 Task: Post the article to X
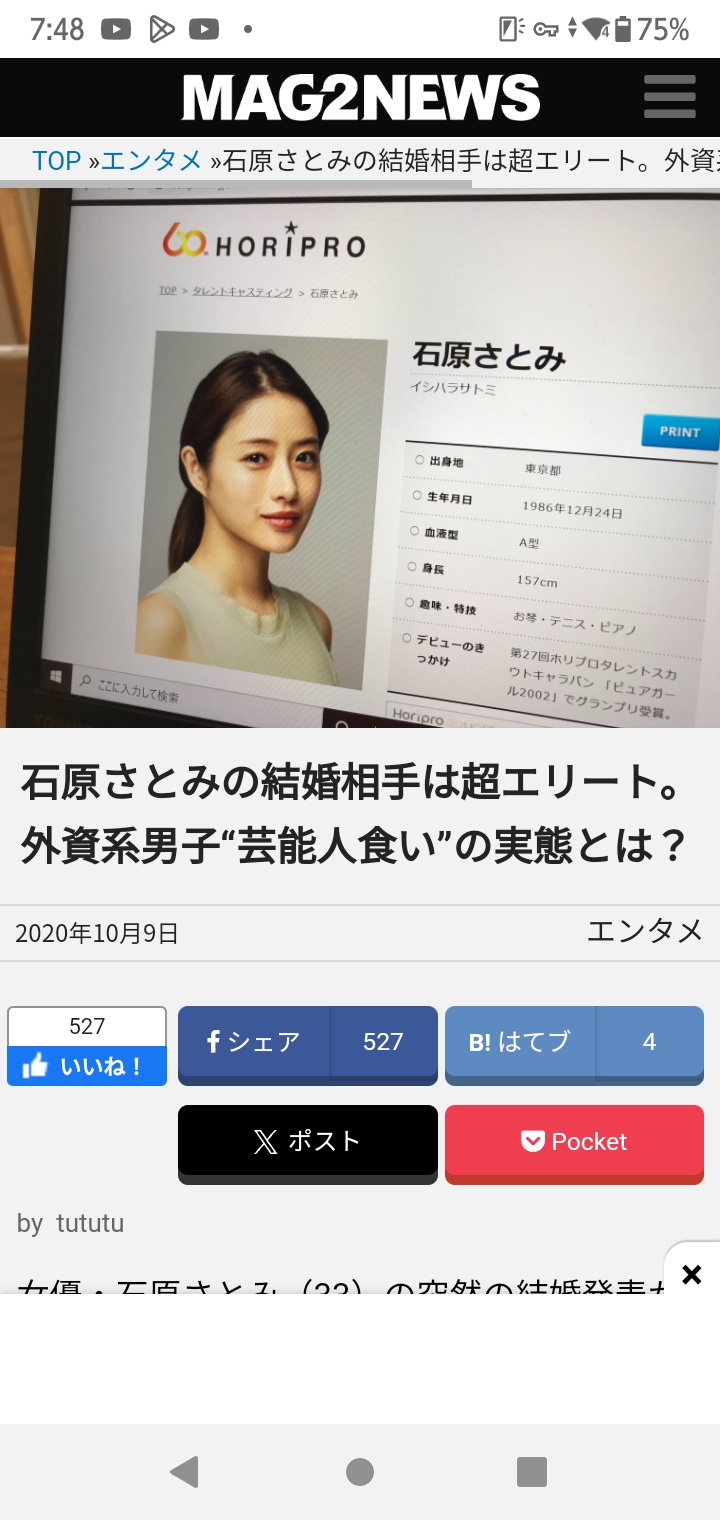tap(307, 1142)
